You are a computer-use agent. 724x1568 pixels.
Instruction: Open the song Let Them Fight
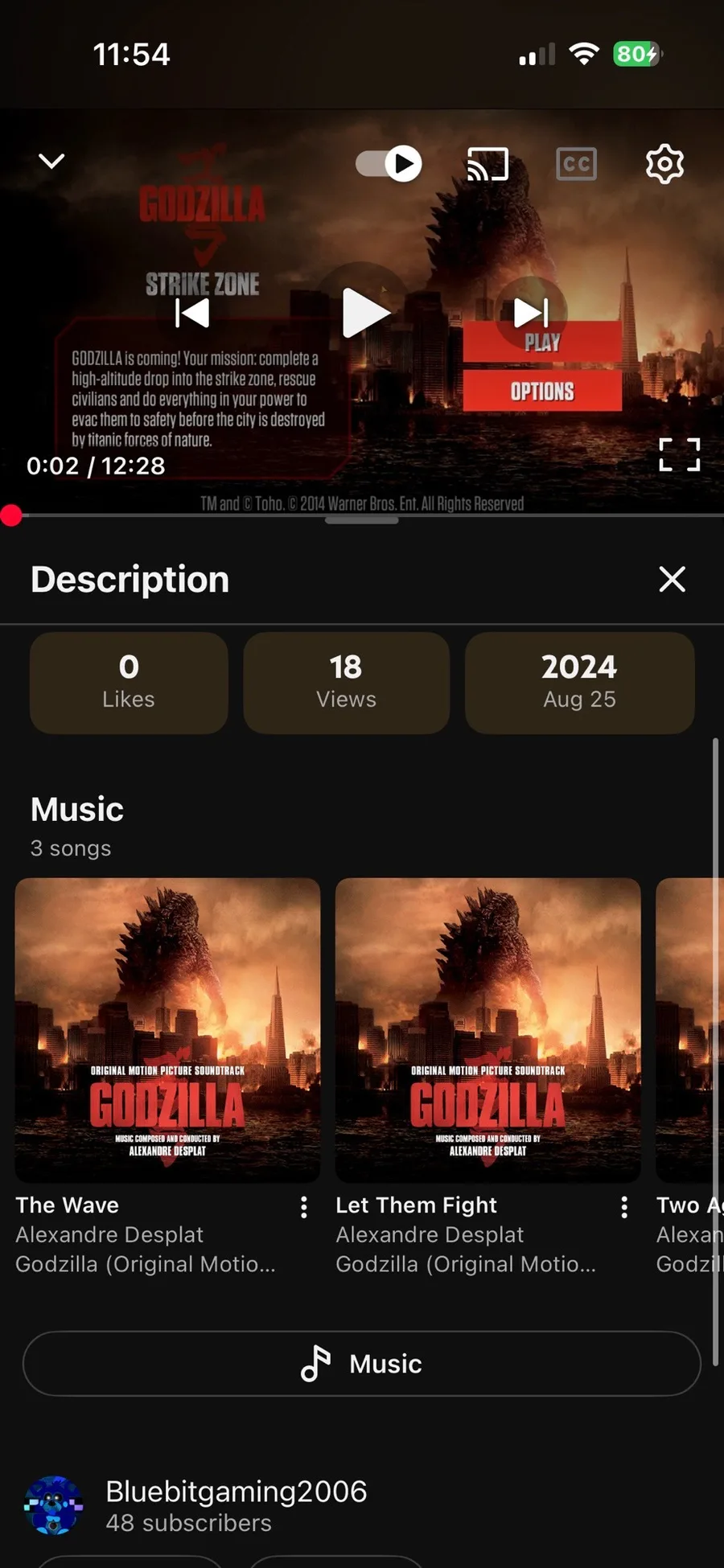coord(487,1030)
